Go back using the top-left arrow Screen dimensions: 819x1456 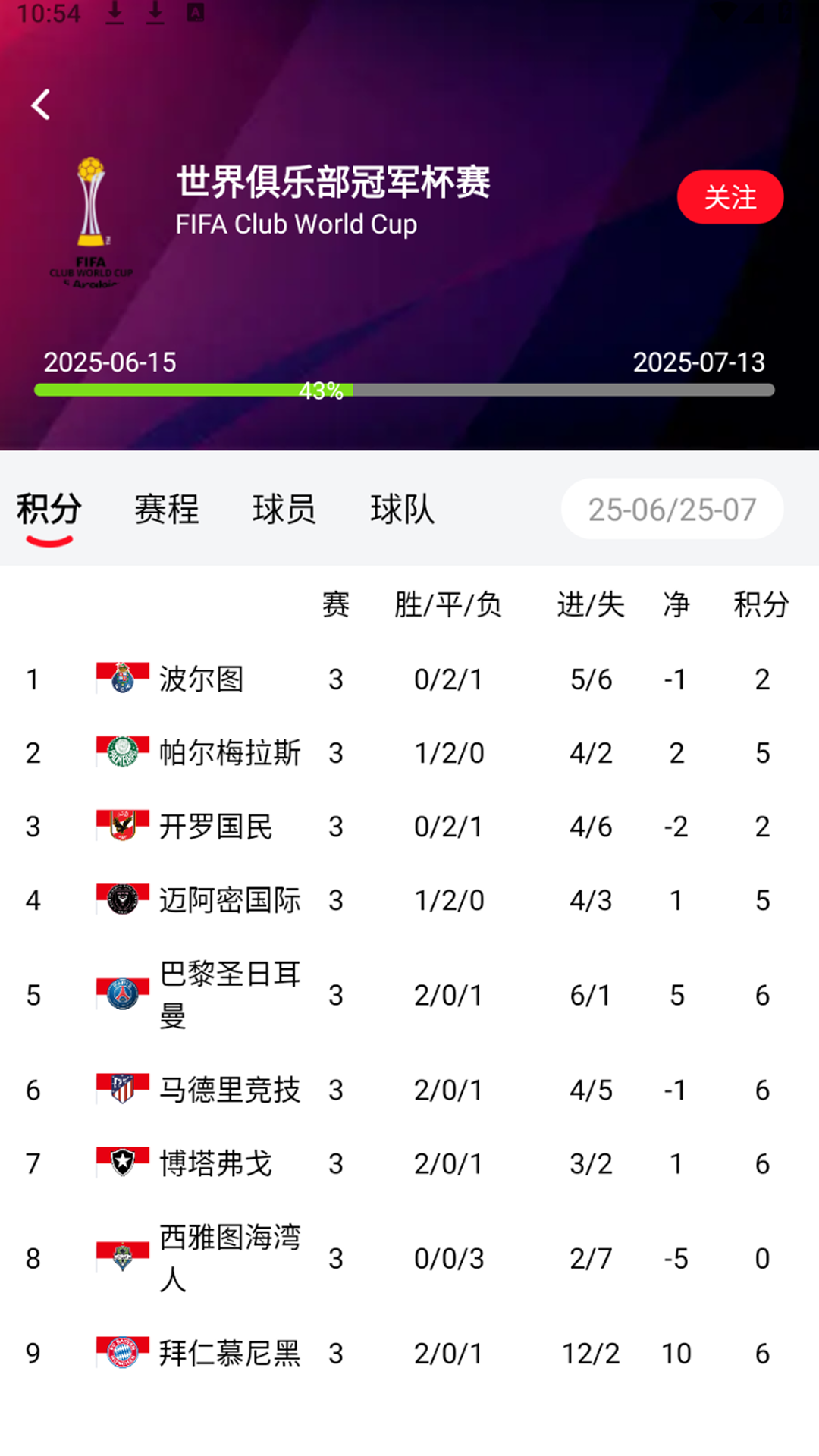click(x=41, y=105)
